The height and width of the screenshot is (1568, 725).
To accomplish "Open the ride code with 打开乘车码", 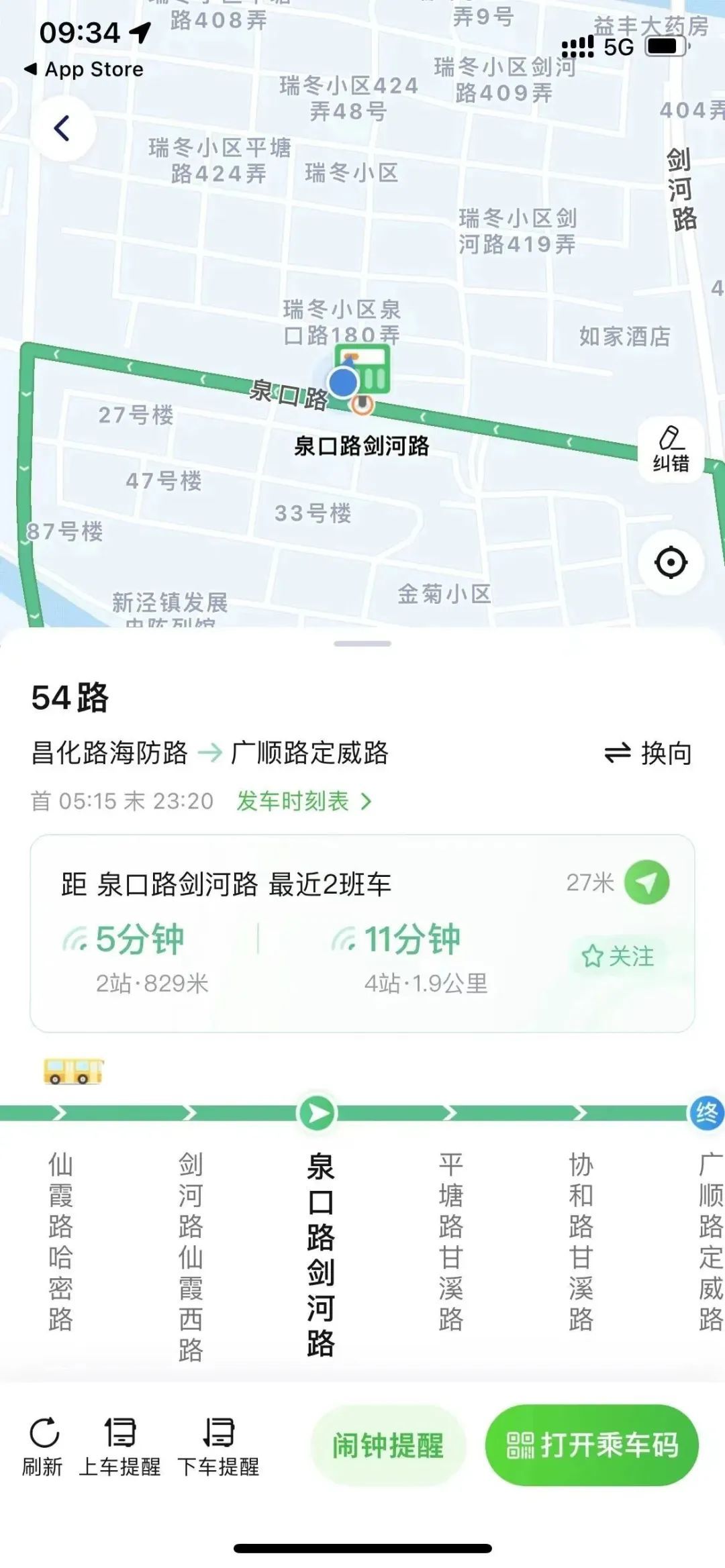I will [x=591, y=1445].
